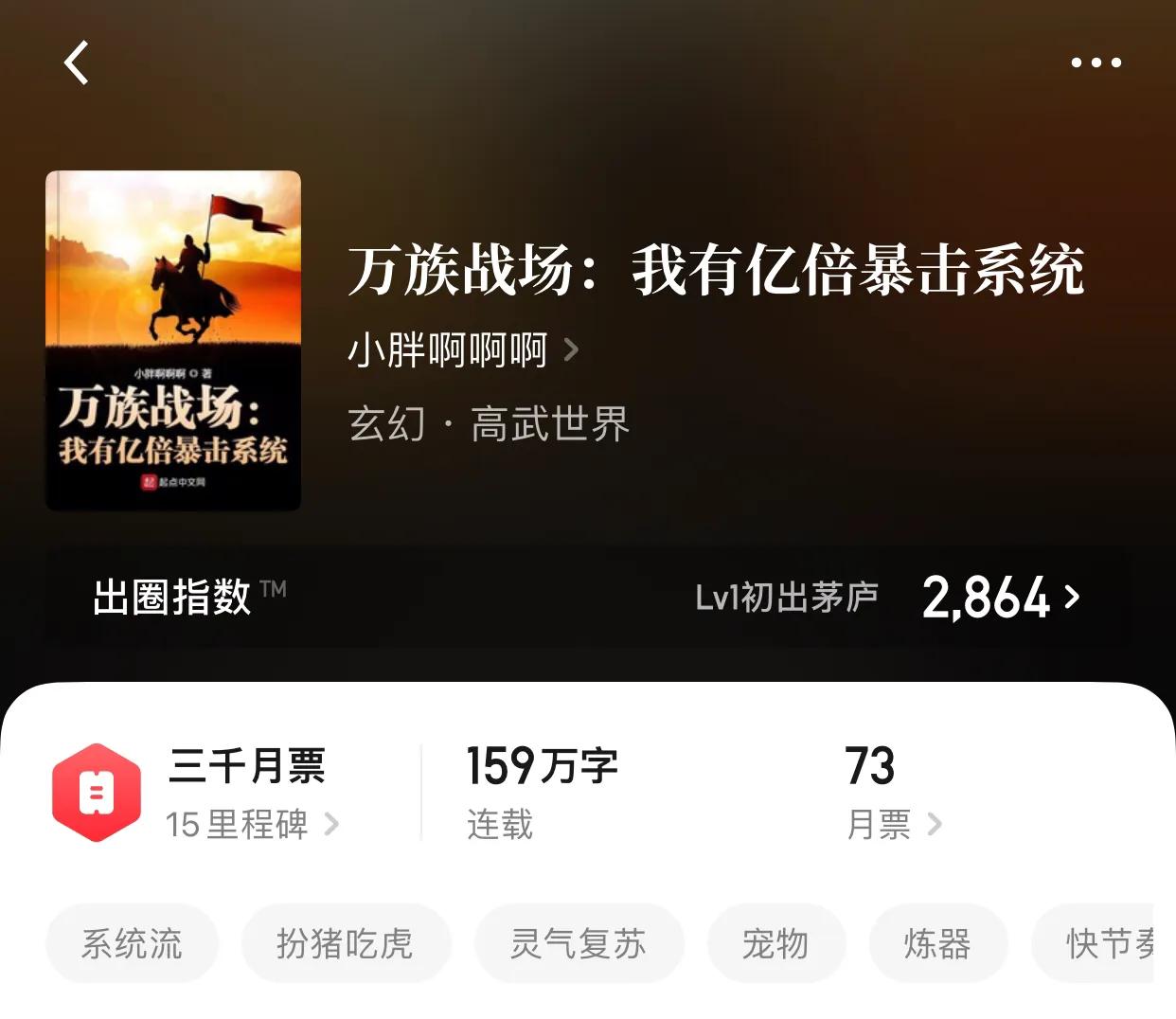The width and height of the screenshot is (1176, 1019).
Task: Open the 出圈指数 score 2,864 details
Action: (x=999, y=598)
